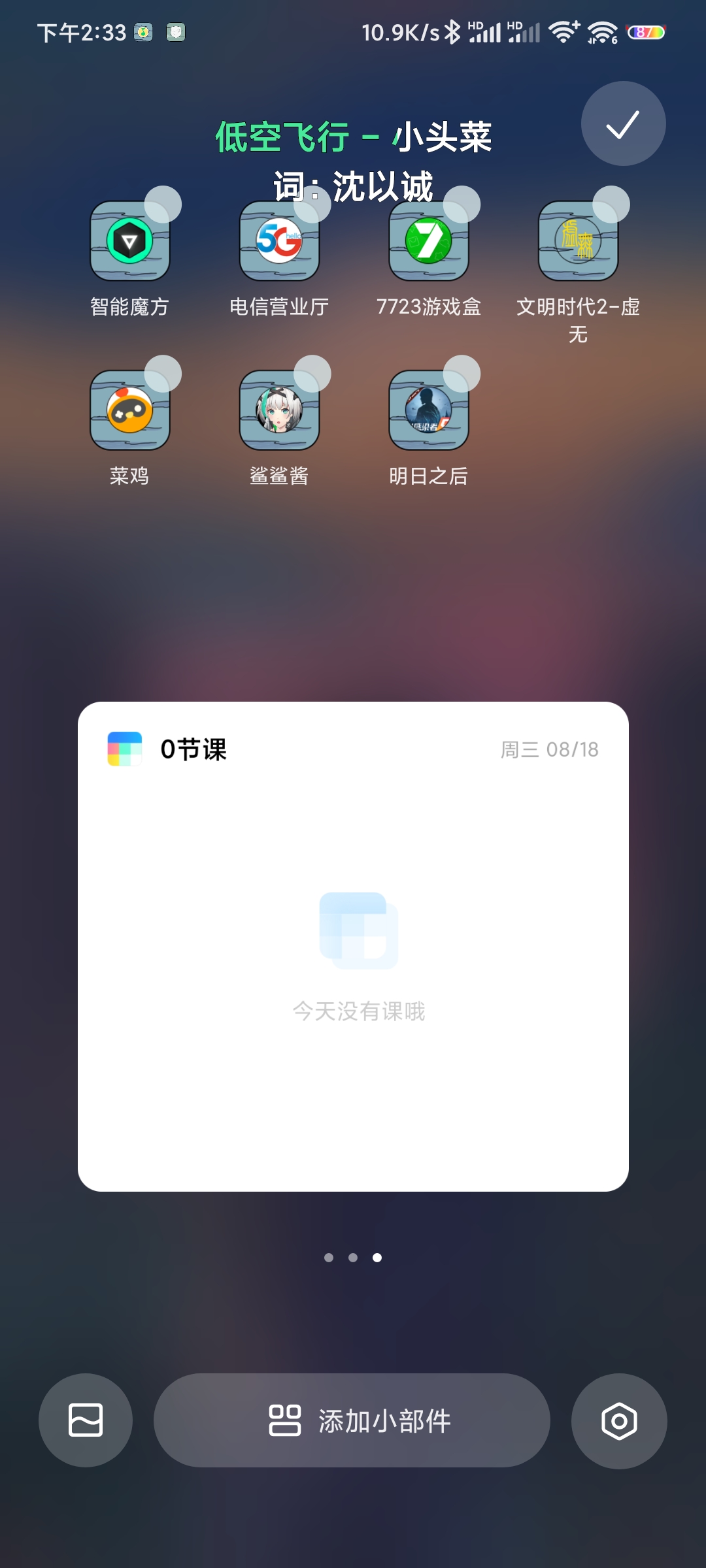Open the wallpaper picker button
The width and height of the screenshot is (706, 1568).
86,1420
